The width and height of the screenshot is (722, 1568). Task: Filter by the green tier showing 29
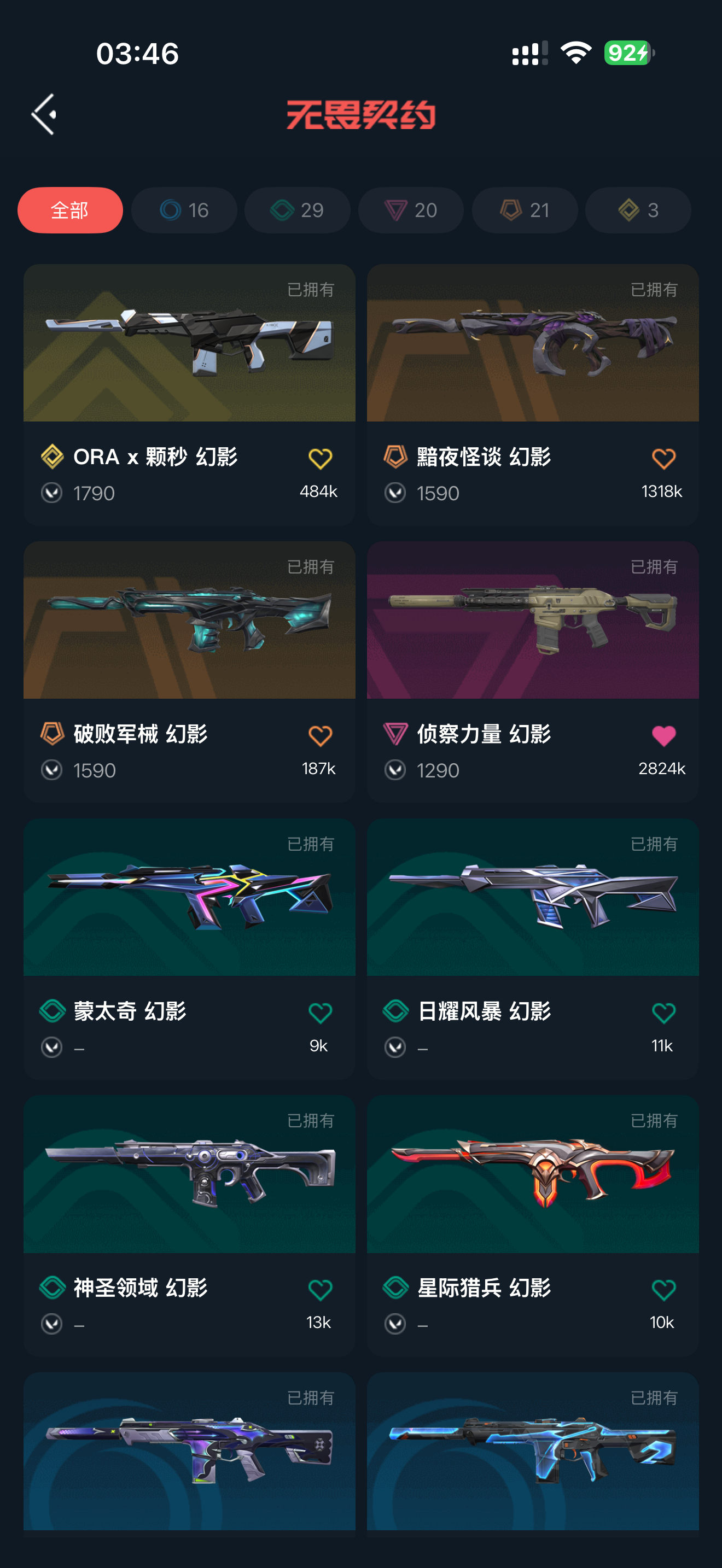[x=297, y=210]
